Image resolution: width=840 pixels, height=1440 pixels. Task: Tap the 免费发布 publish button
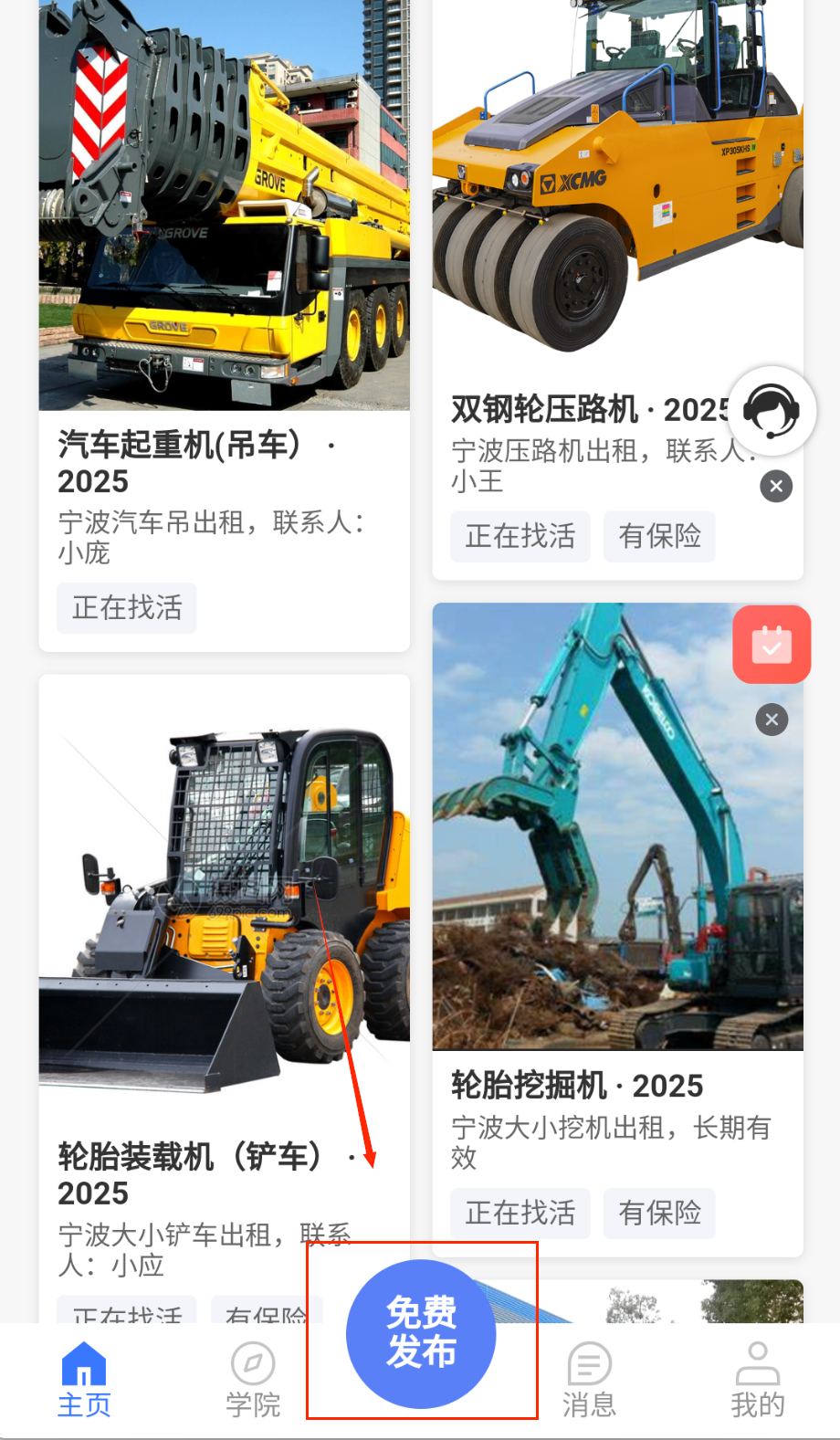click(421, 1332)
